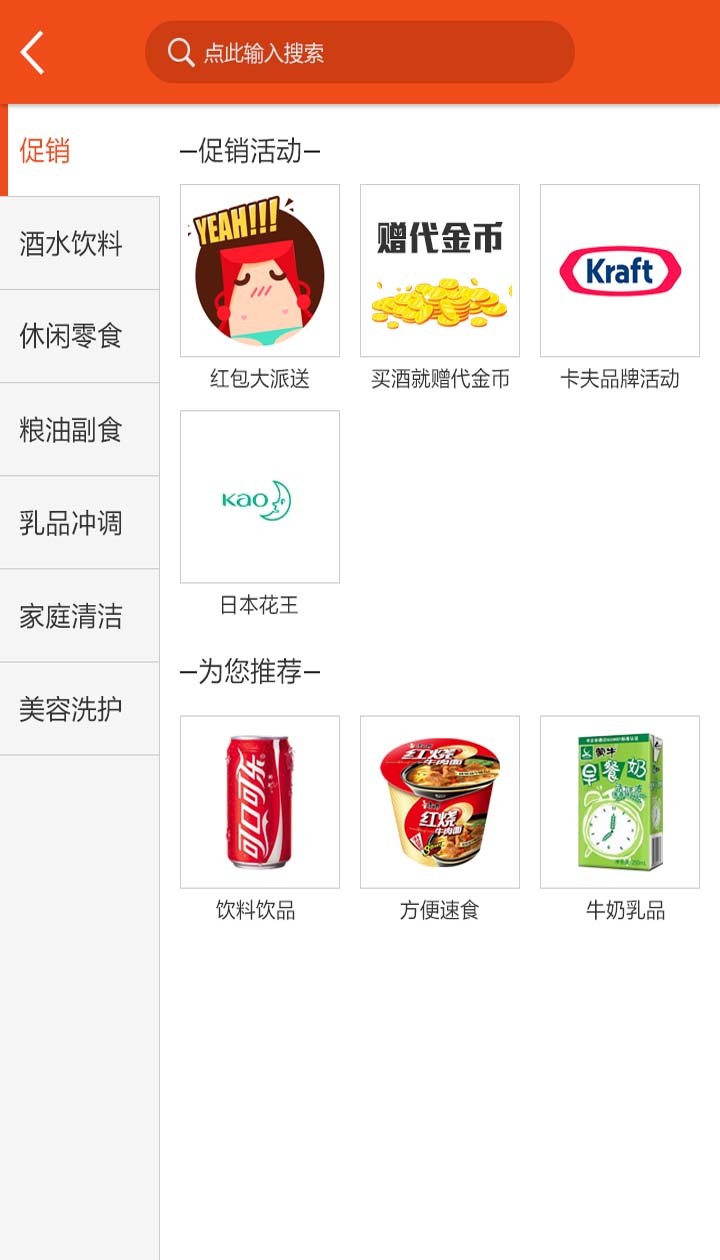Click the 买酒就赠代金币 promotion thumbnail
Screen dimensions: 720x1260
pyautogui.click(x=439, y=269)
